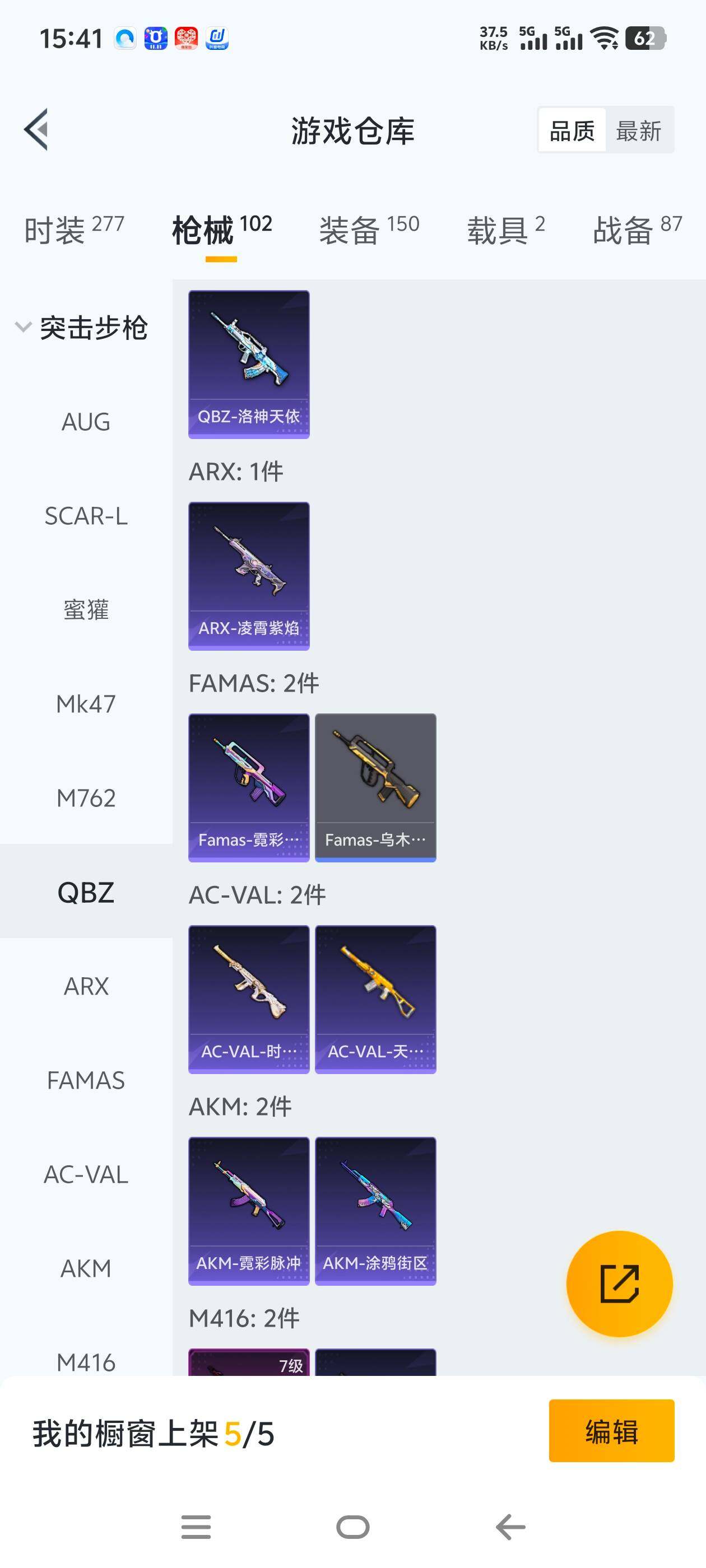Viewport: 706px width, 1568px height.
Task: Sort the warehouse by 最新
Action: (x=638, y=130)
